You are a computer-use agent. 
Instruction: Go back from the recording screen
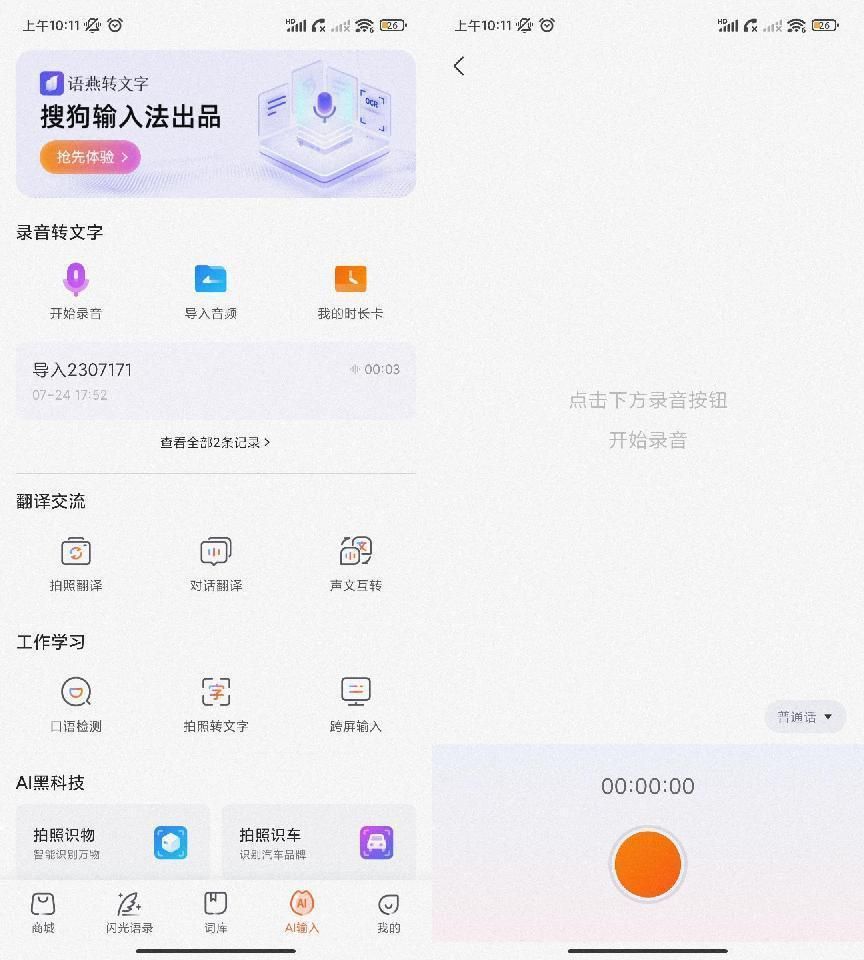[x=459, y=66]
